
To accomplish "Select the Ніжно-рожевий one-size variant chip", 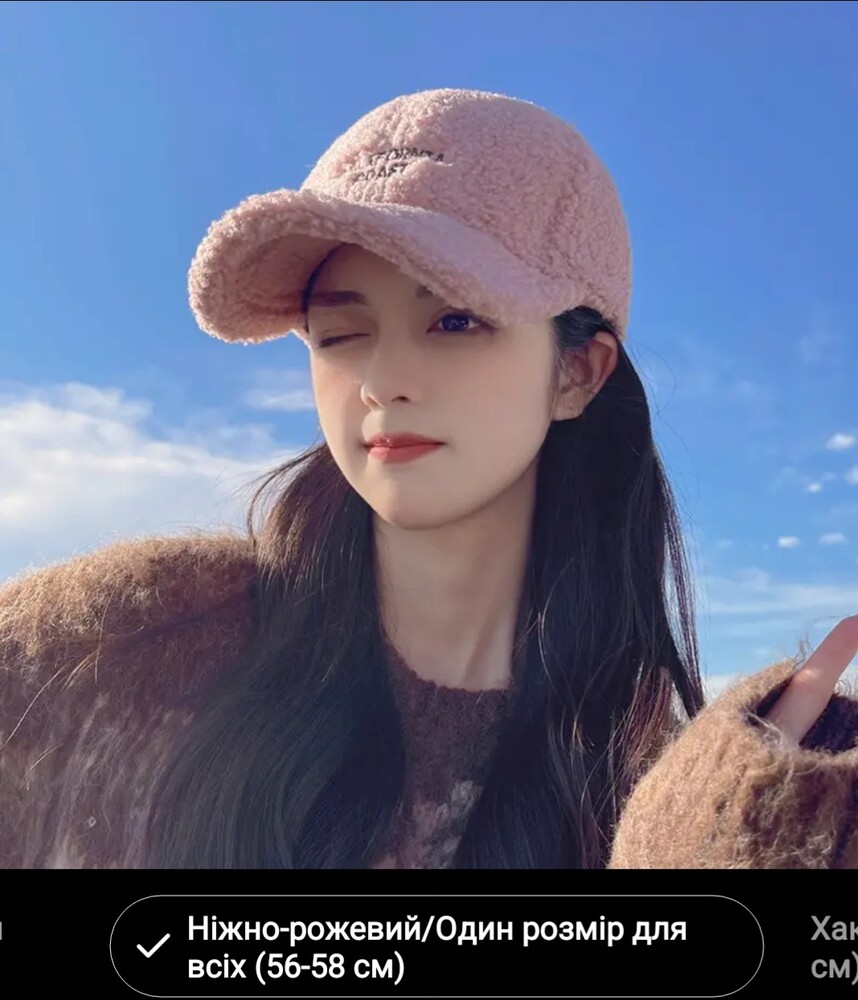I will click(x=436, y=946).
